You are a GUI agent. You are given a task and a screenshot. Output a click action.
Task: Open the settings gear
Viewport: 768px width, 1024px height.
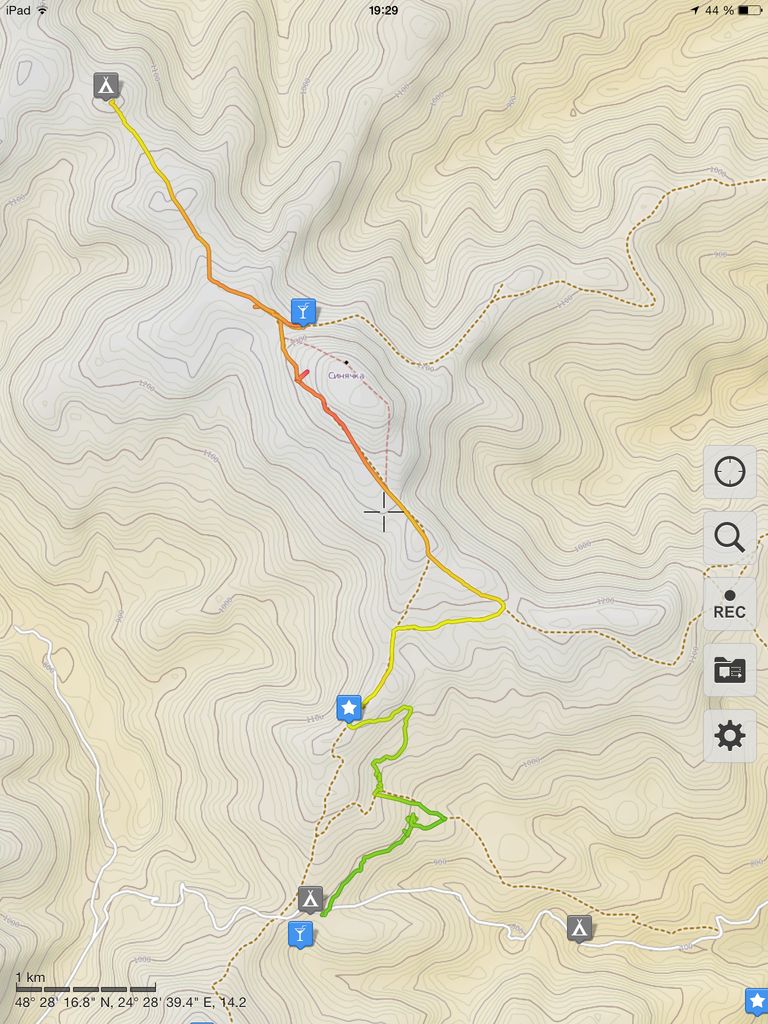[730, 737]
